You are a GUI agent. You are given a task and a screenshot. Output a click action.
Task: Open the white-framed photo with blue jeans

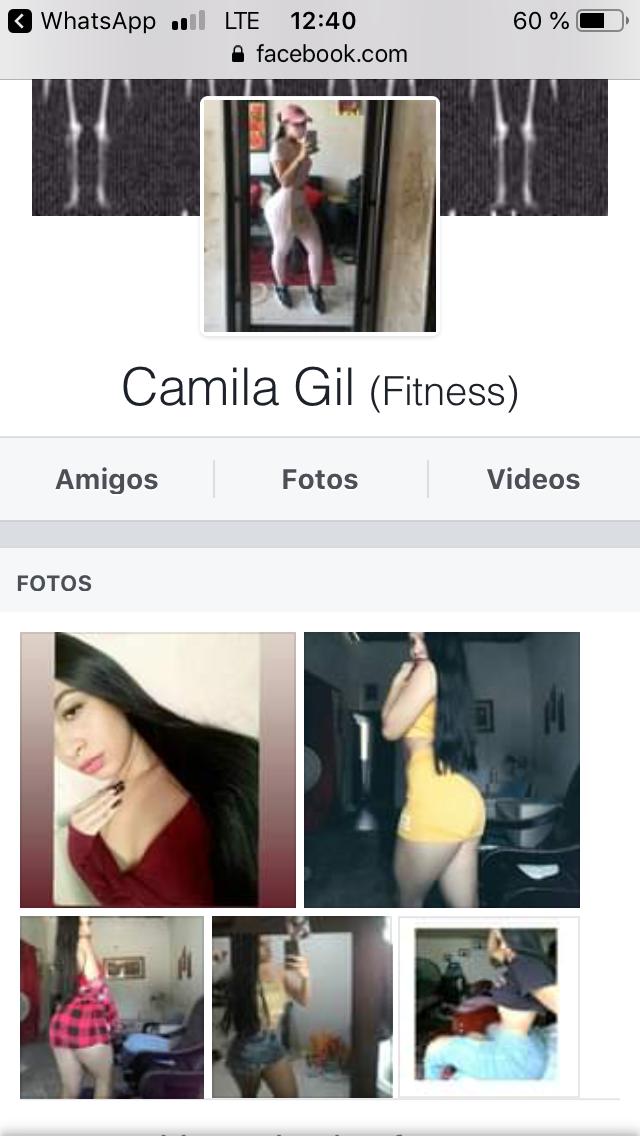(x=489, y=1007)
